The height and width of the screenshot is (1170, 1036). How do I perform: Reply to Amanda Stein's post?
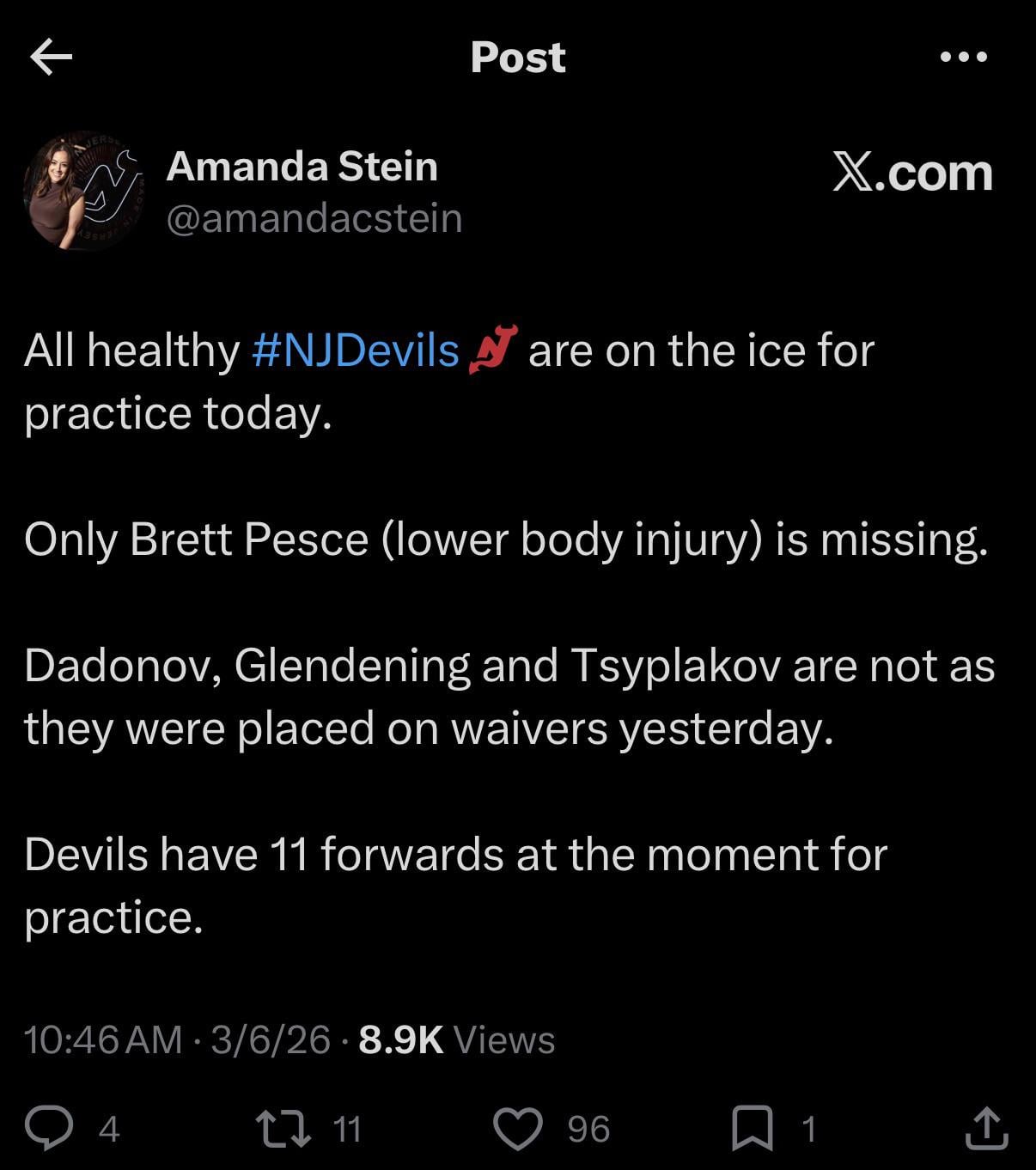tap(49, 1128)
